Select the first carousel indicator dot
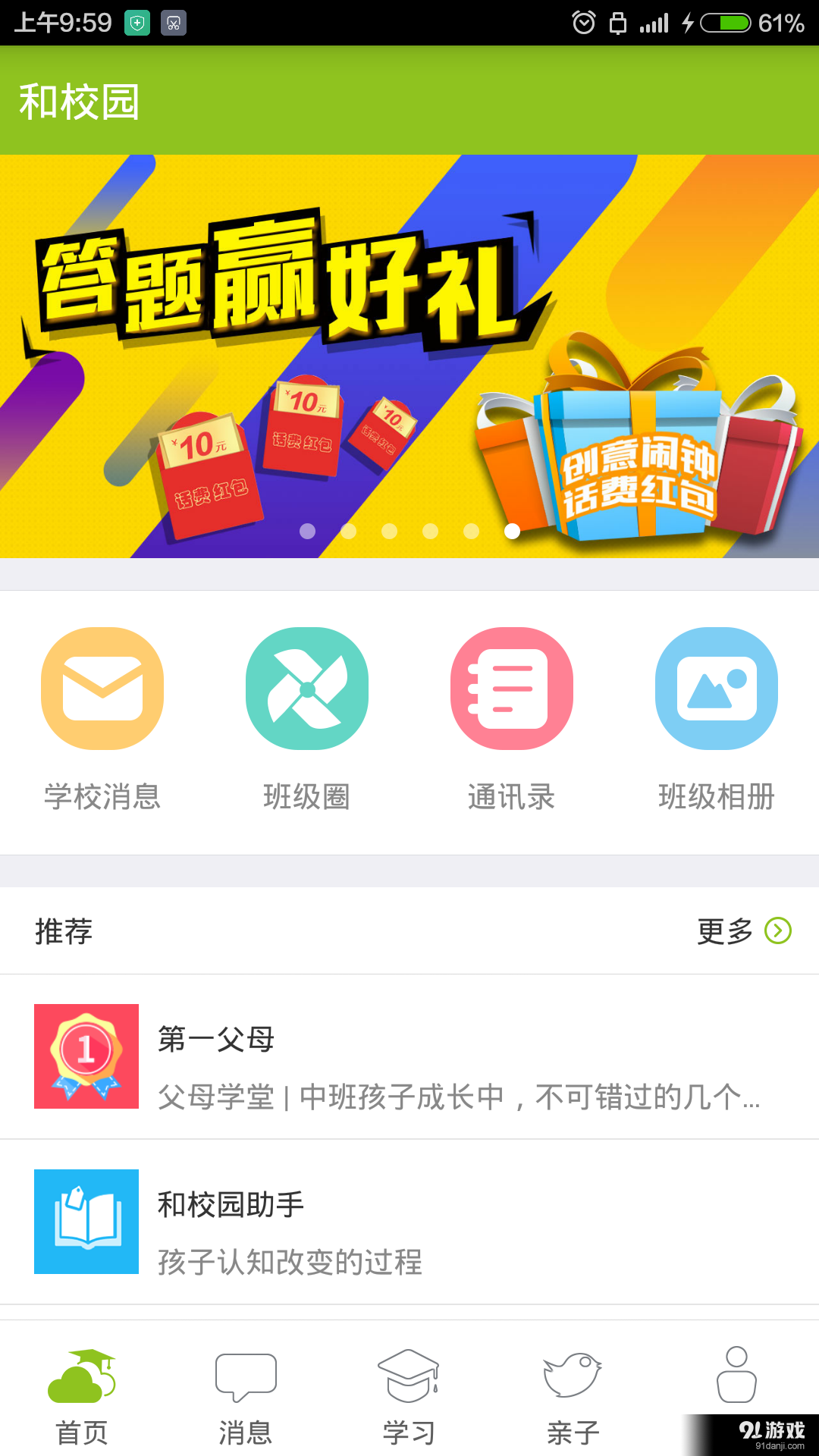 [308, 532]
